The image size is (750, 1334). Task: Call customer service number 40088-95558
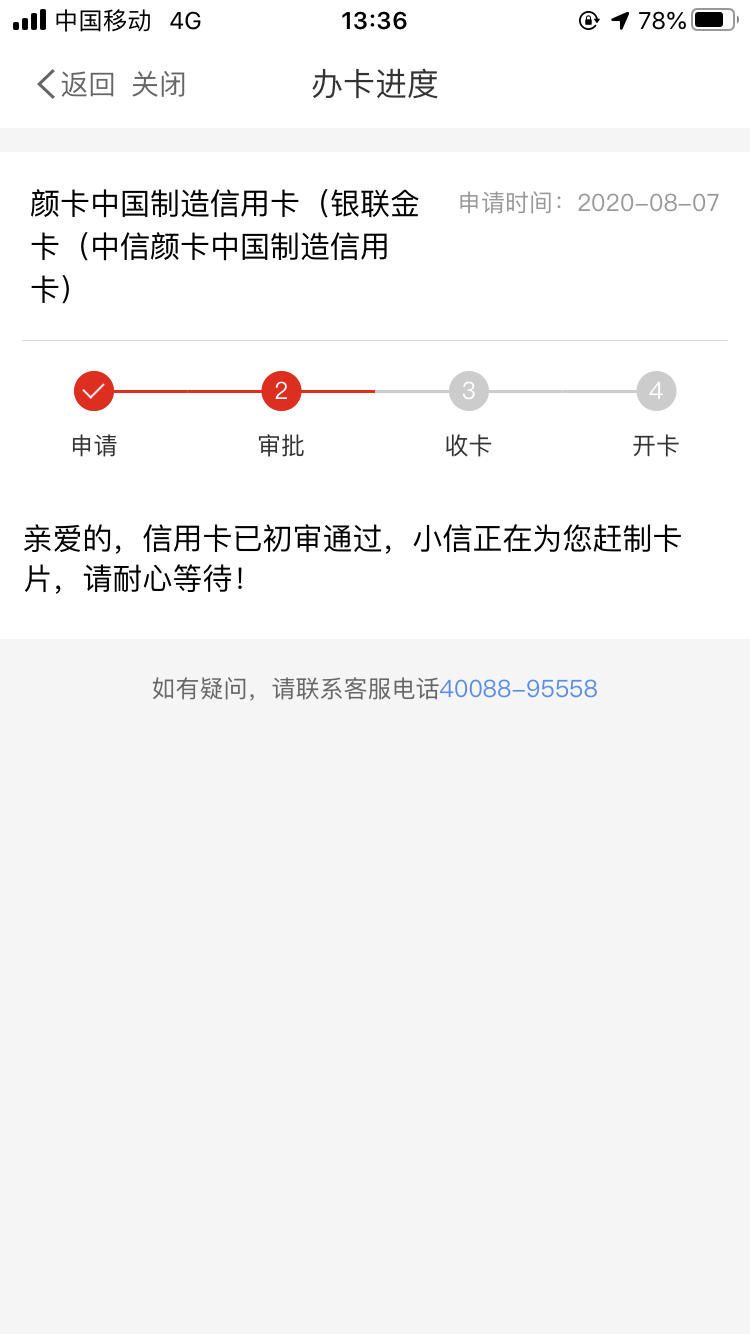518,689
